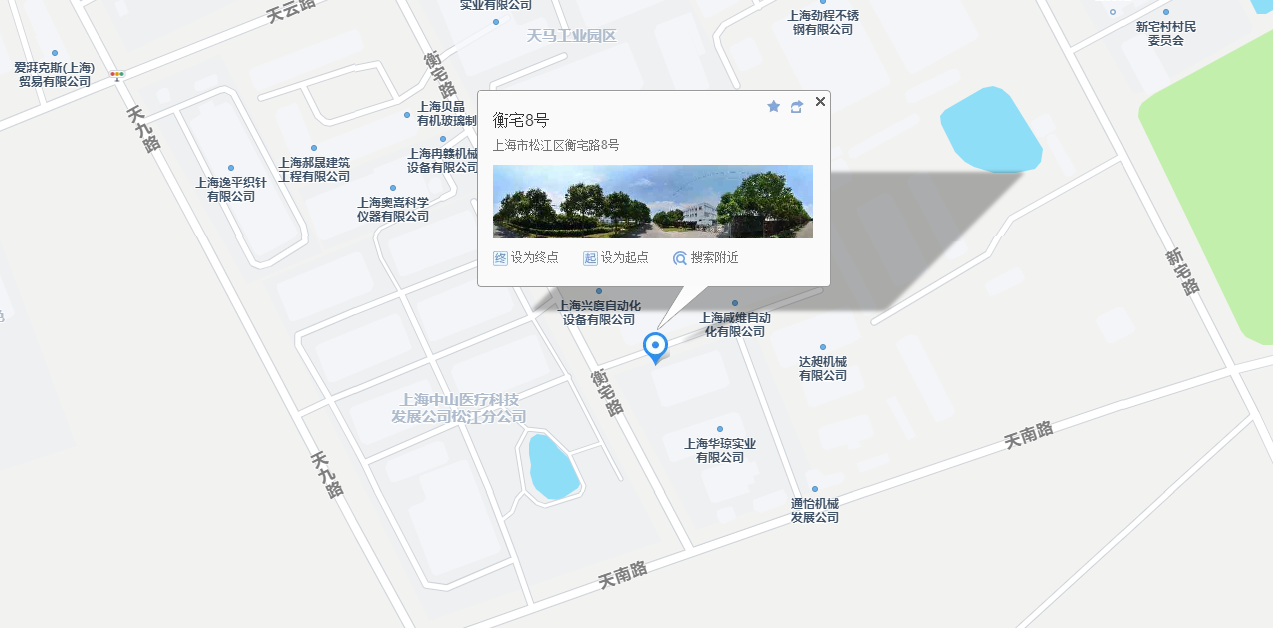Select 设为起点 to set as starting point

[x=616, y=258]
